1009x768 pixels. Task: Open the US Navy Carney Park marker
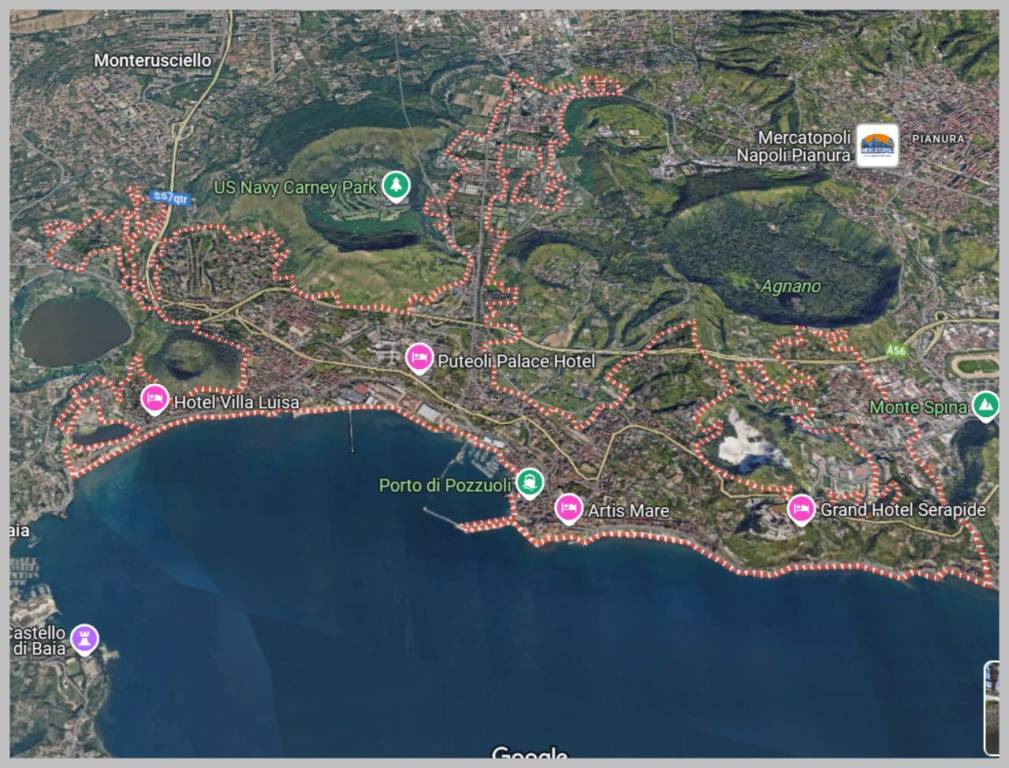click(x=397, y=186)
